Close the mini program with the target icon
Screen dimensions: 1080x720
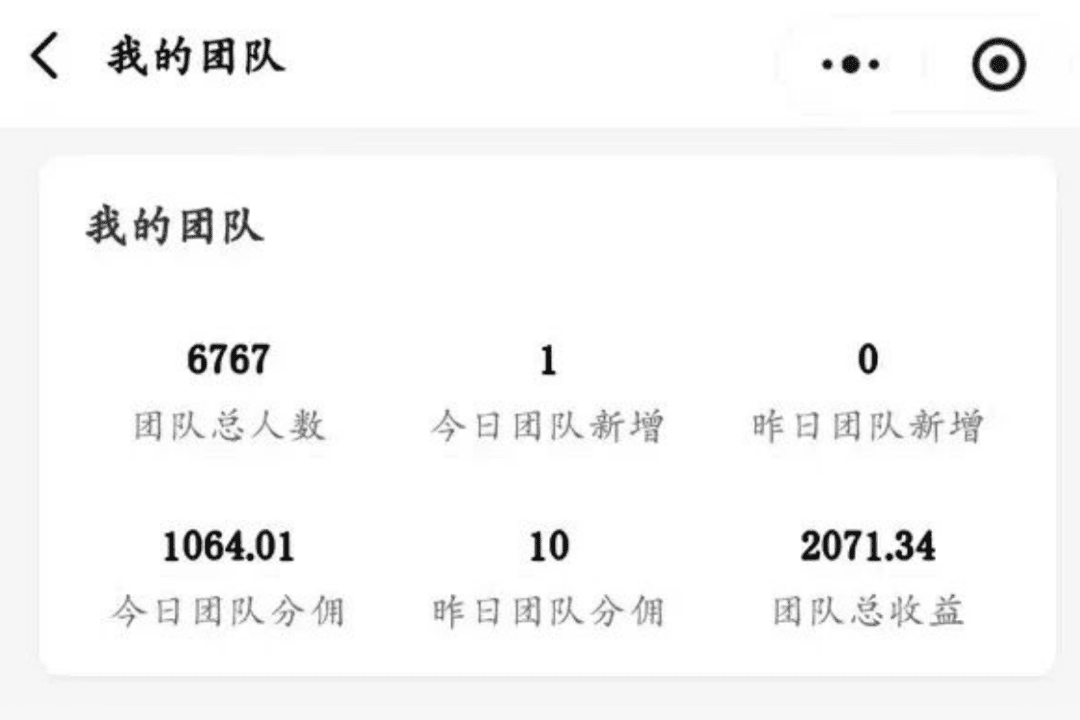[998, 65]
